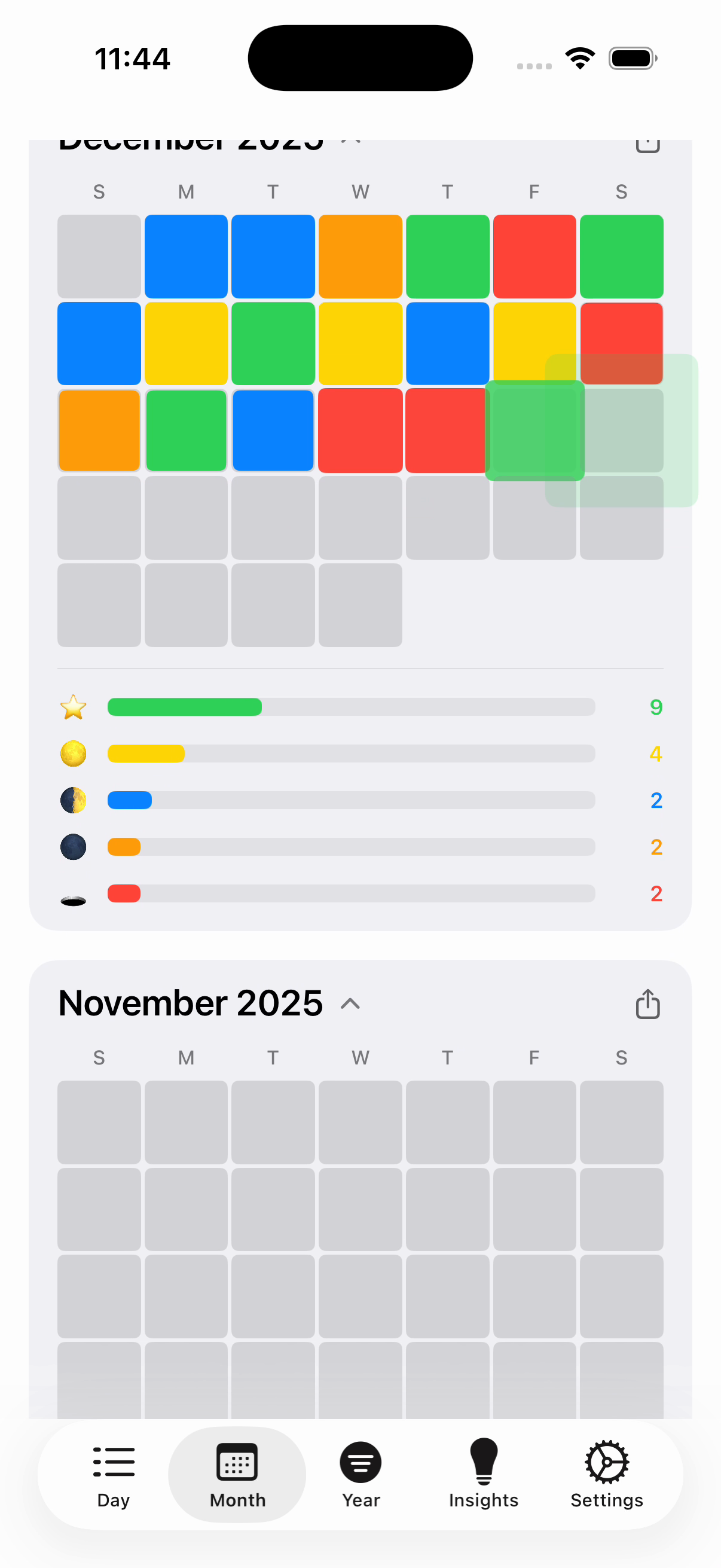Open the Year tab

tap(360, 1474)
